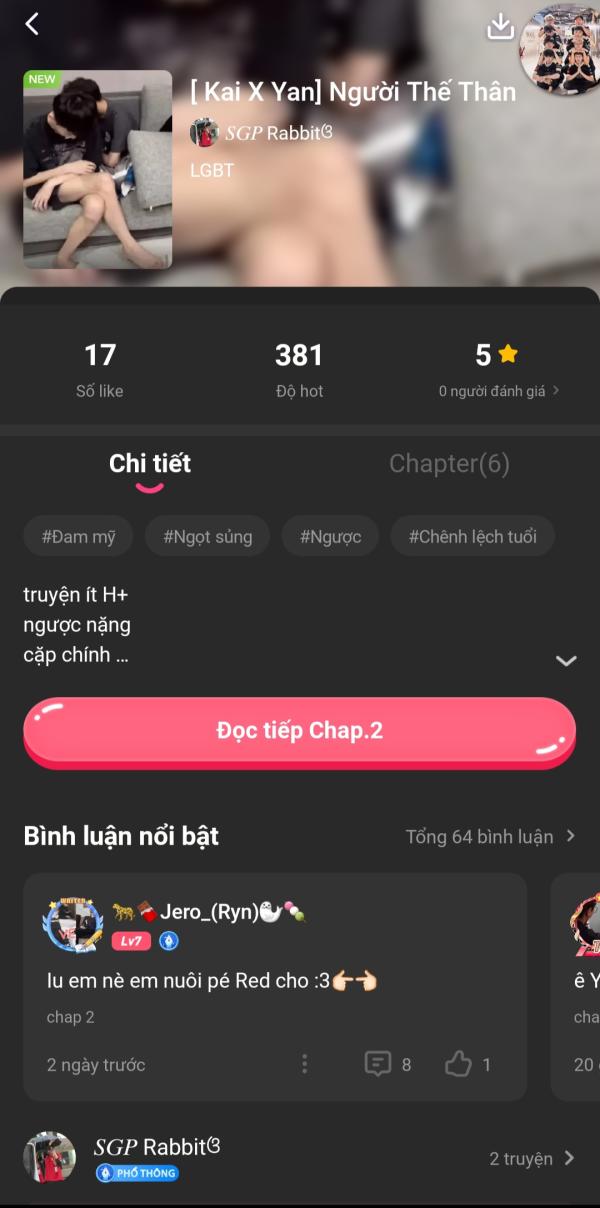Open author SGP Rabbit under the title
600x1208 pixels.
pos(262,133)
